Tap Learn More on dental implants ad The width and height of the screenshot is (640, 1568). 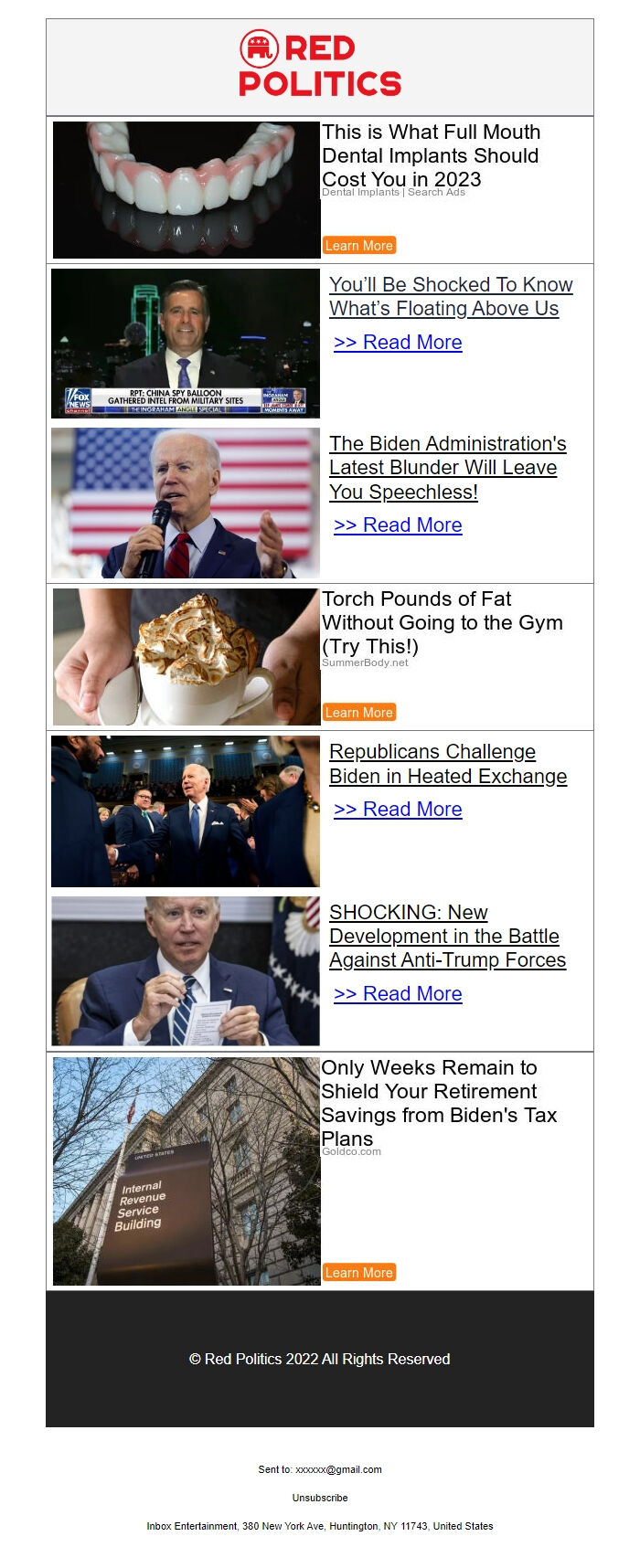pos(358,245)
